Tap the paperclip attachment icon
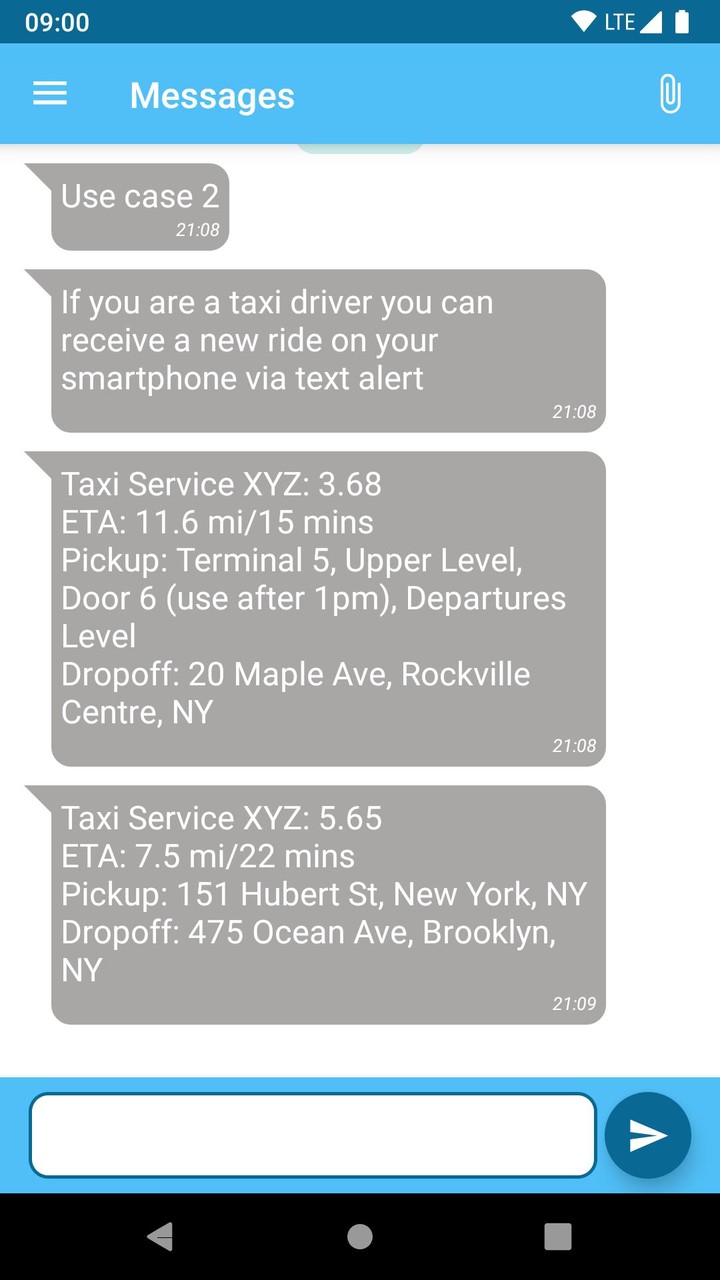Image resolution: width=720 pixels, height=1280 pixels. click(669, 95)
